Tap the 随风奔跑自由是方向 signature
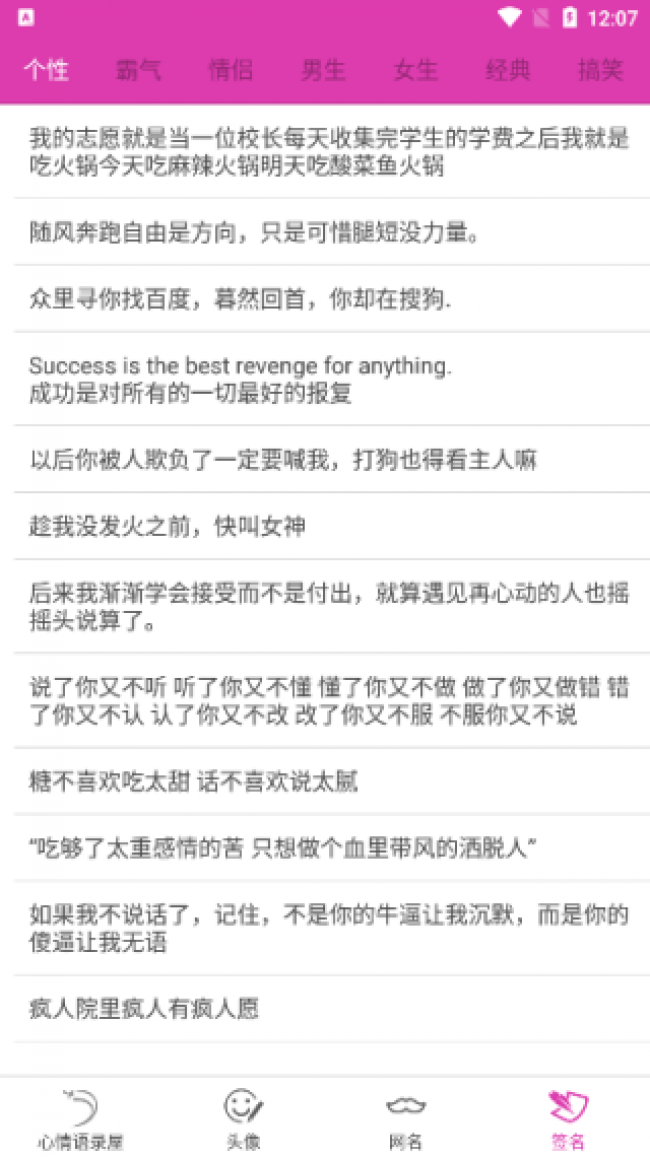The width and height of the screenshot is (650, 1157). (325, 232)
